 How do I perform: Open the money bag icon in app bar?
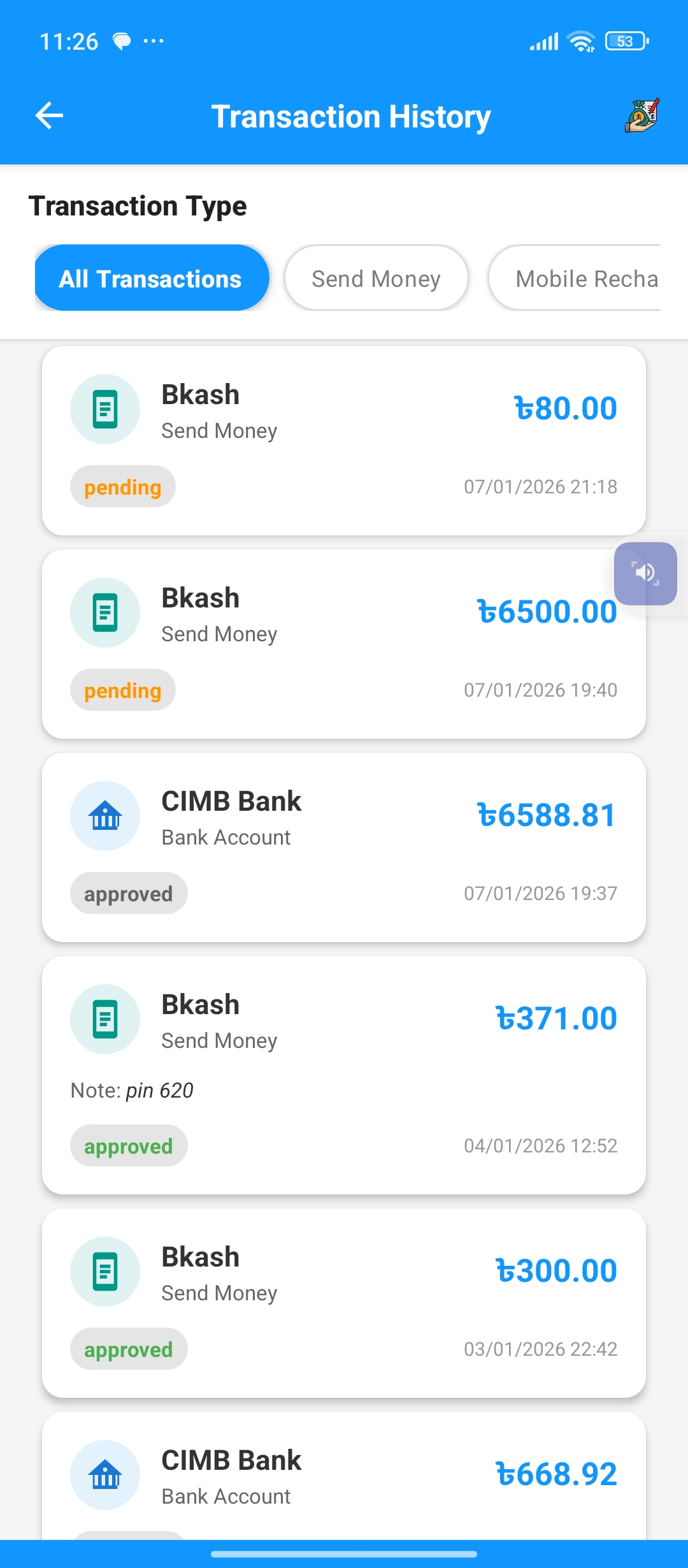click(641, 116)
